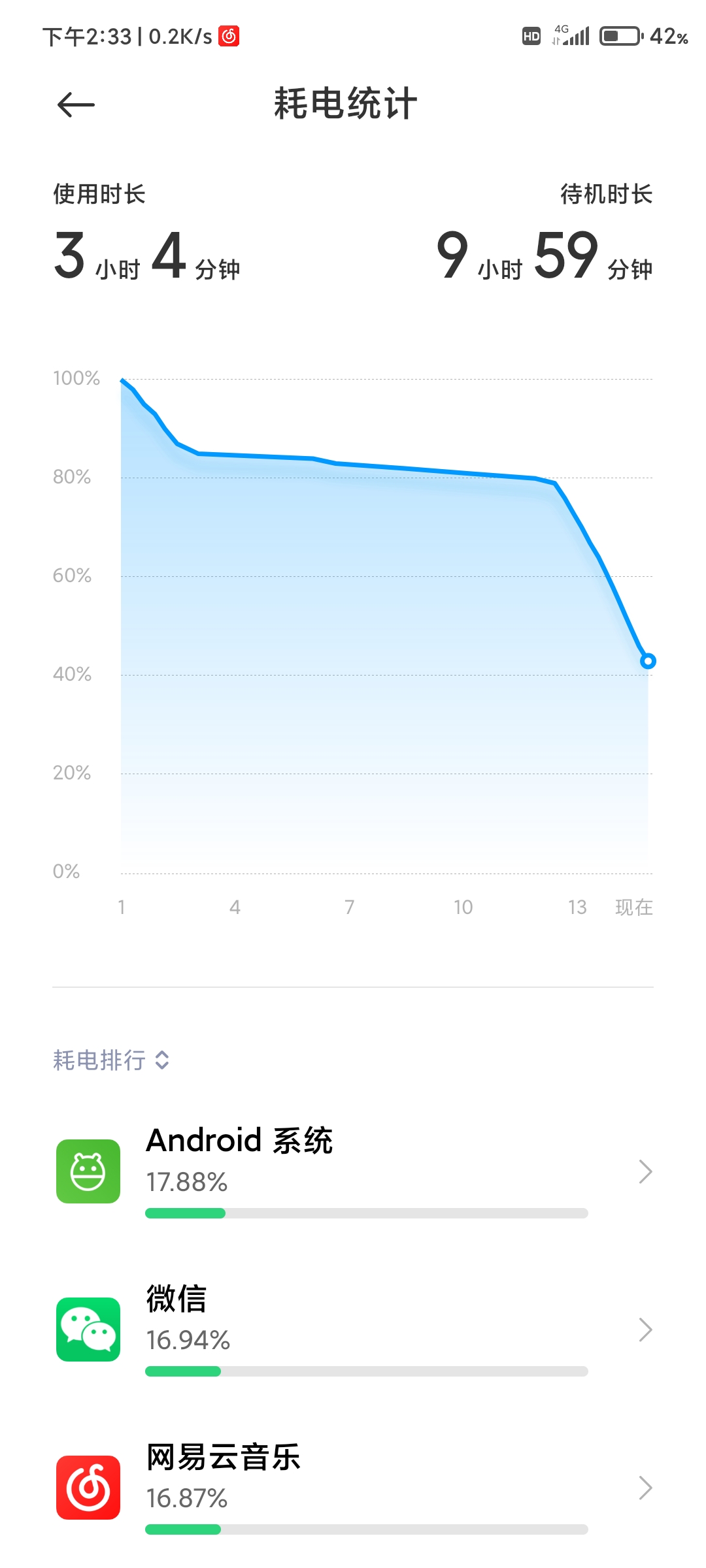This screenshot has width=706, height=1568.
Task: Go back using the top-left arrow
Action: point(76,105)
